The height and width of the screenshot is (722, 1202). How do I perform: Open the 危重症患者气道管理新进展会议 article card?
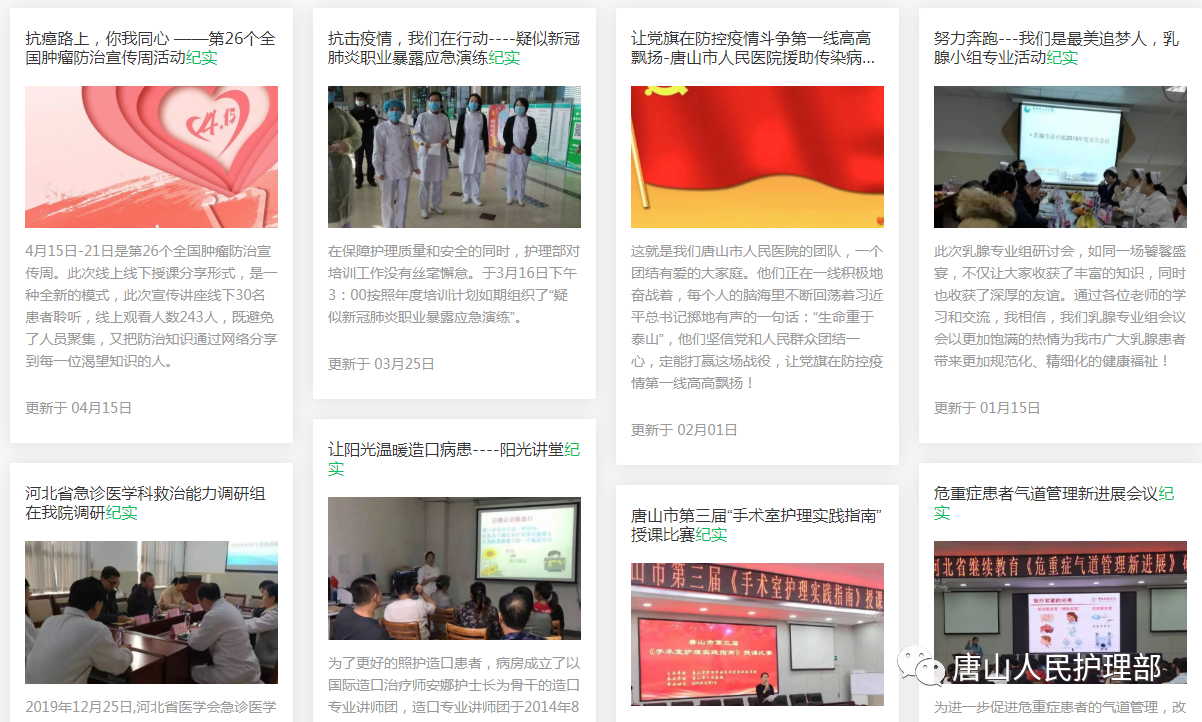coord(1059,502)
